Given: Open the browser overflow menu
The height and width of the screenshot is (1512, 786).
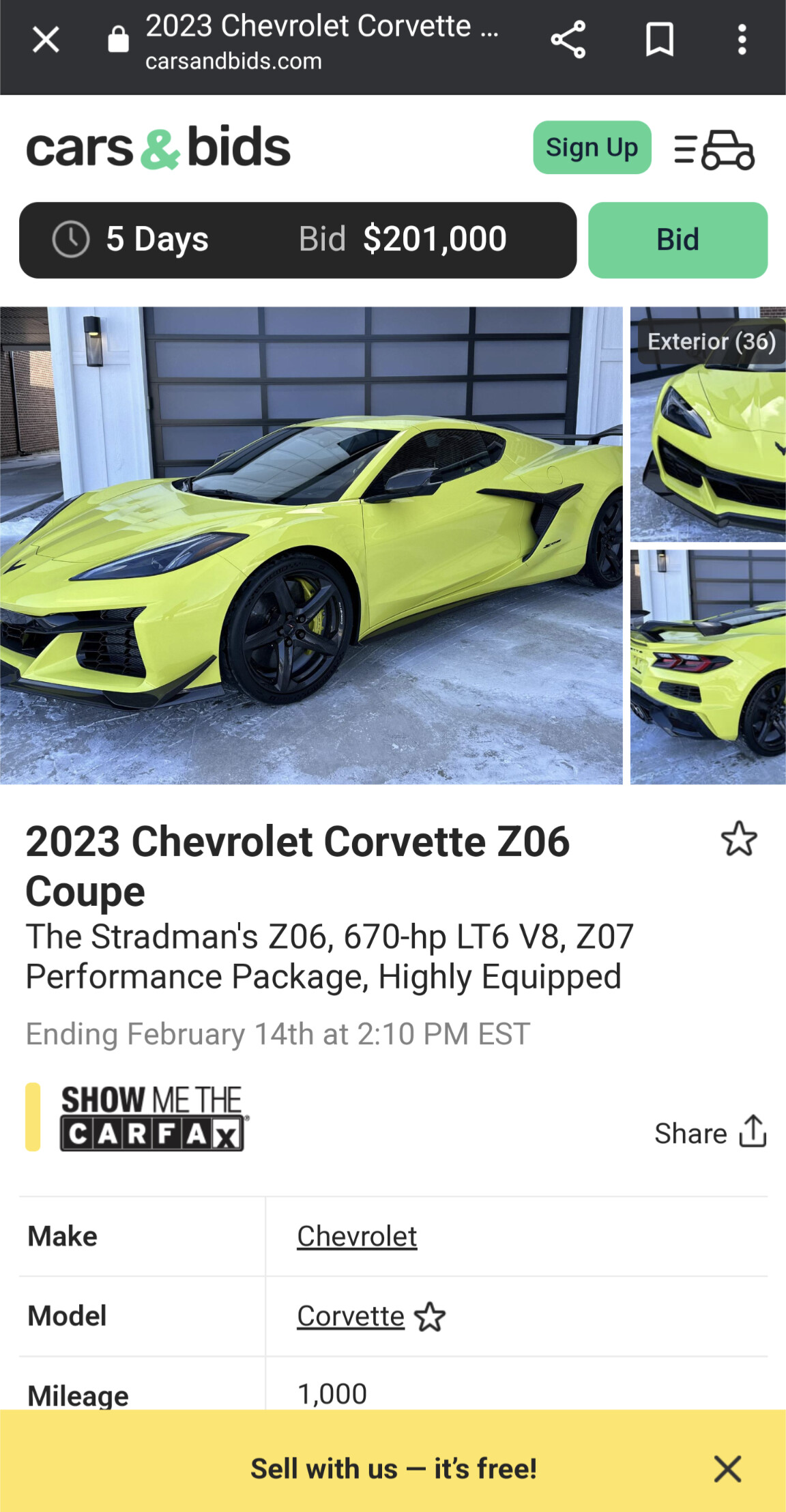Looking at the screenshot, I should point(742,40).
